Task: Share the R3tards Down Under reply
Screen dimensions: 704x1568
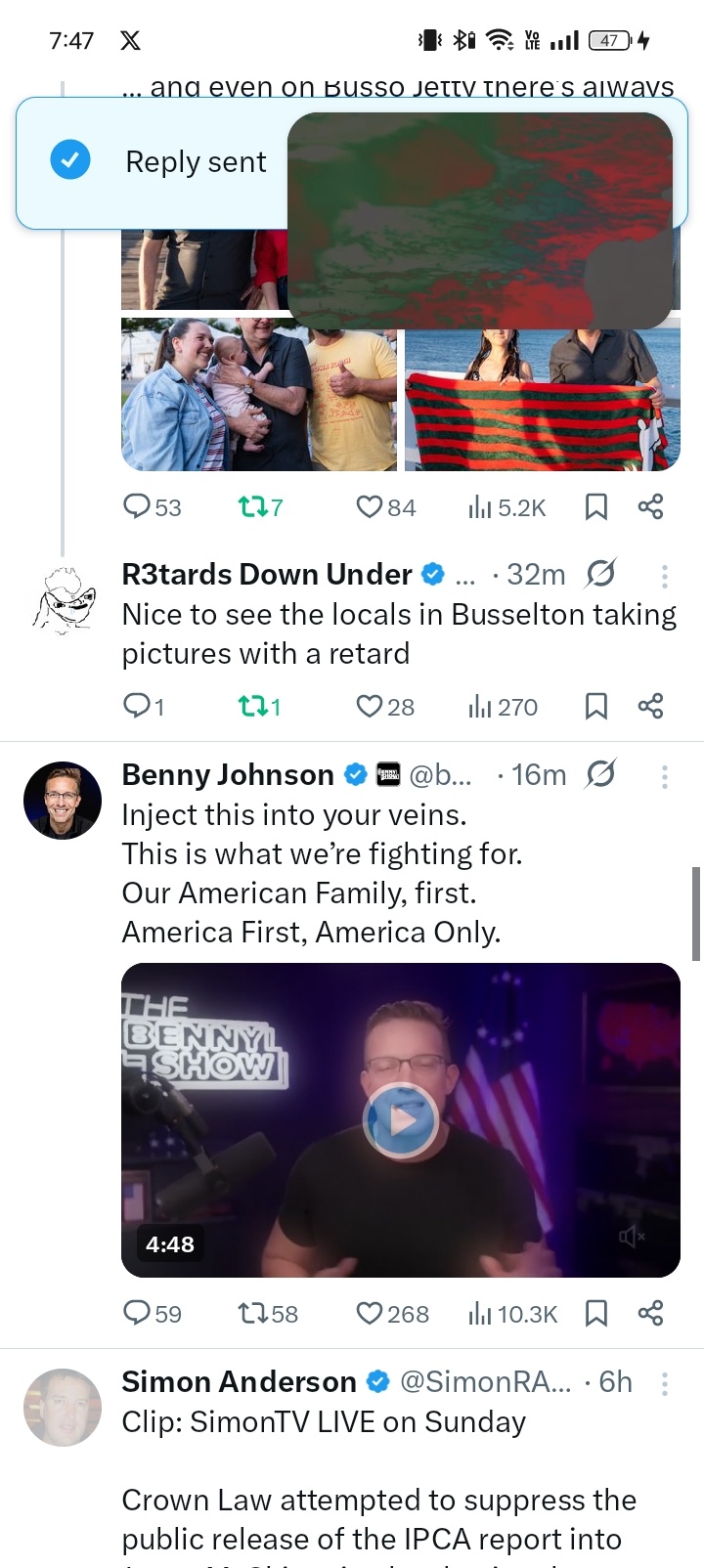Action: [650, 707]
